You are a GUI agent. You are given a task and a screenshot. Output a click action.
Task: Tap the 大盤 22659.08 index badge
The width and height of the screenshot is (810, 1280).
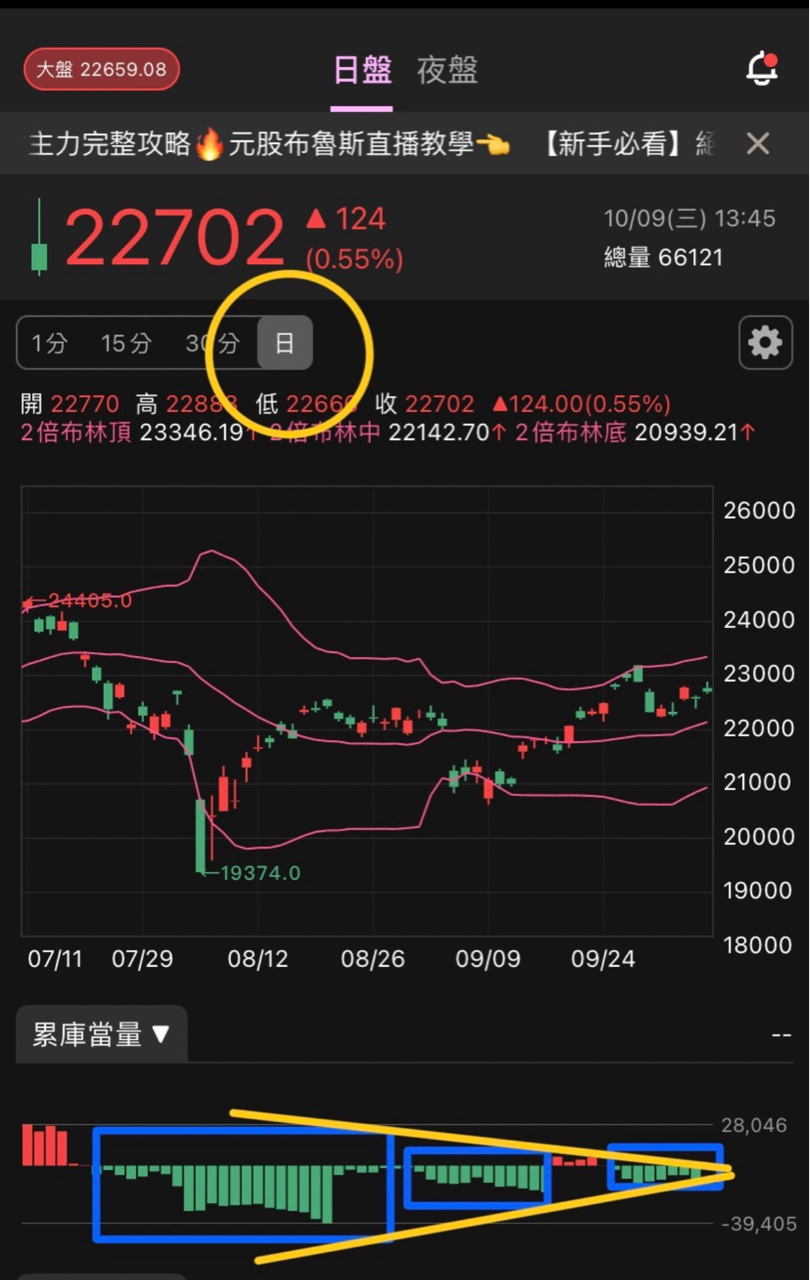click(100, 69)
